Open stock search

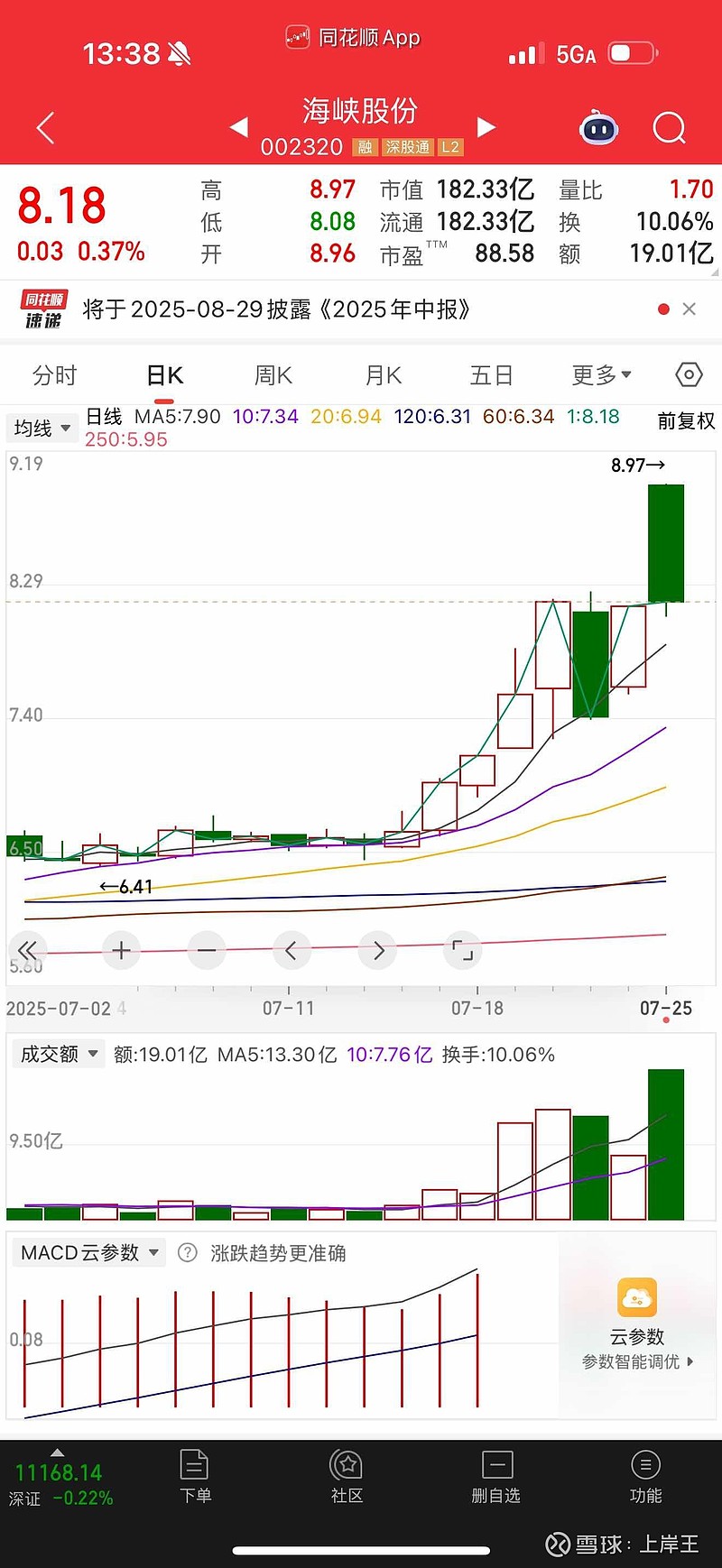(669, 128)
